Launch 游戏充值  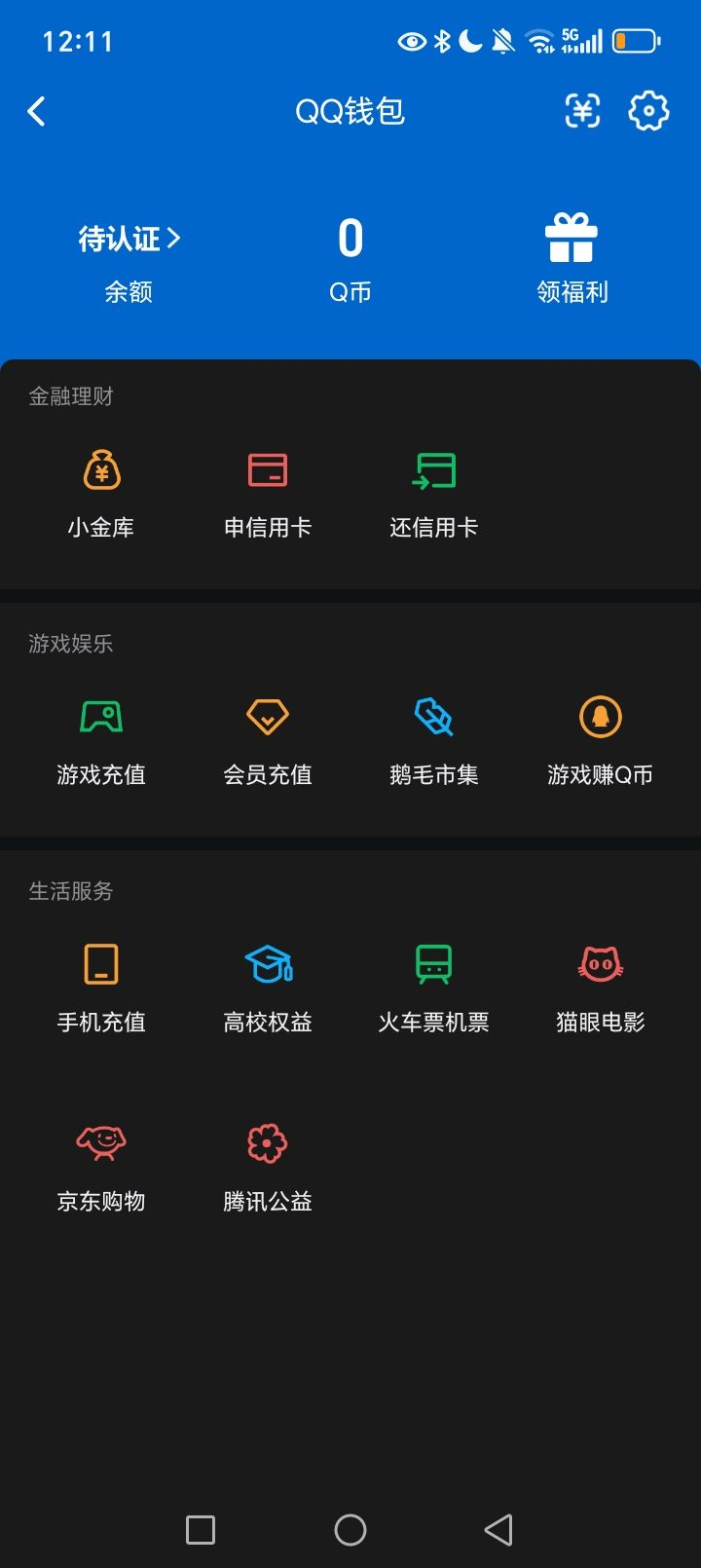pyautogui.click(x=101, y=740)
